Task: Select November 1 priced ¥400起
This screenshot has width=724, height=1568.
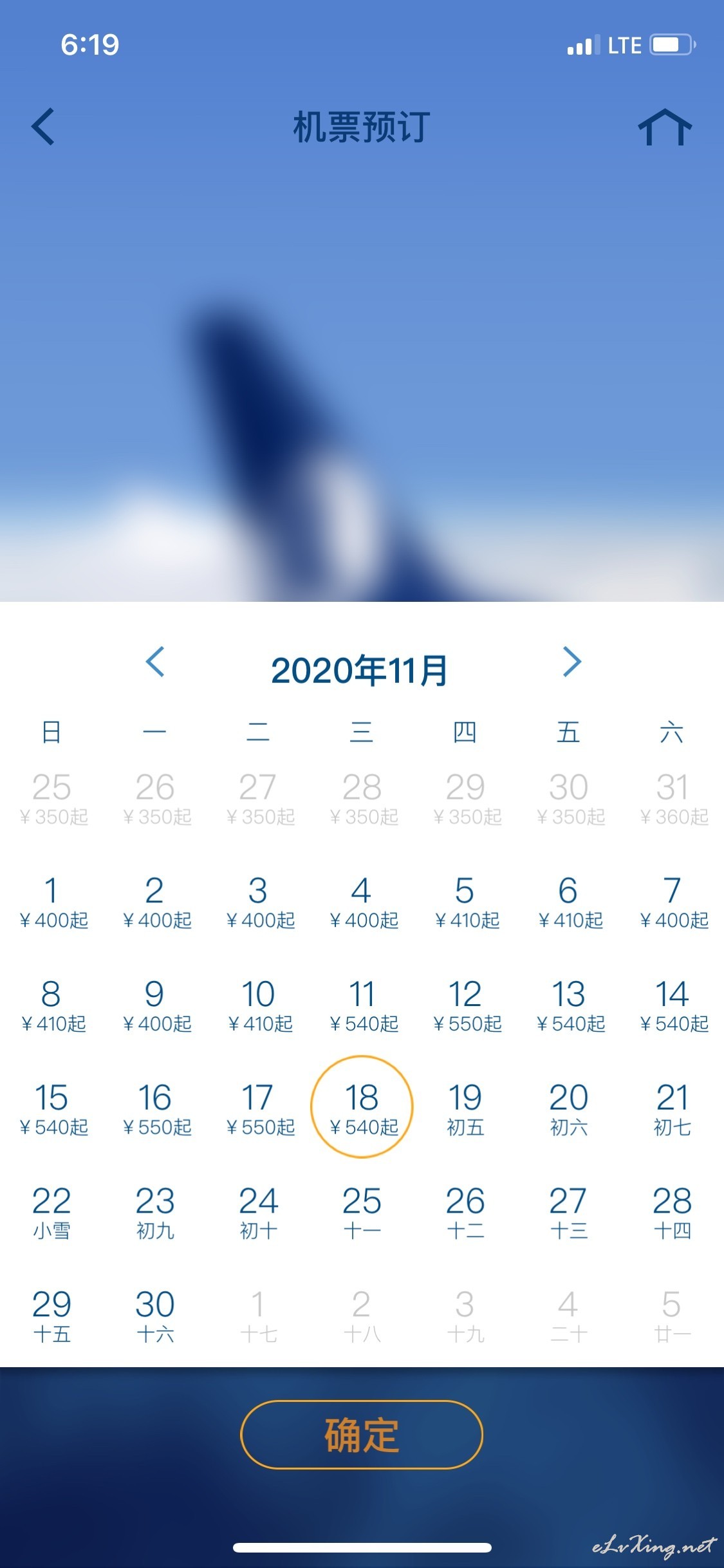Action: 53,902
